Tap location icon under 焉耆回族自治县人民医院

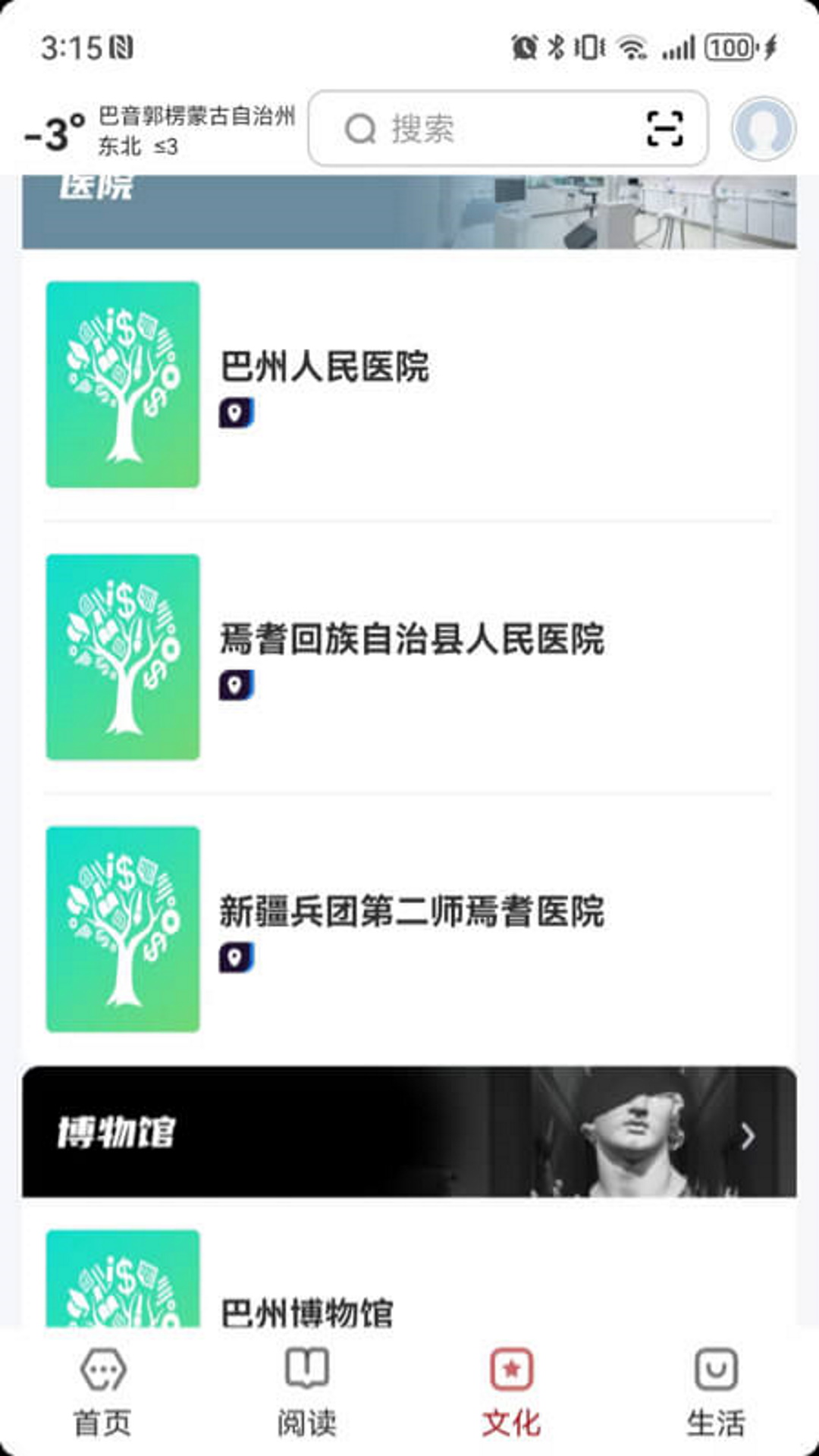pyautogui.click(x=237, y=686)
